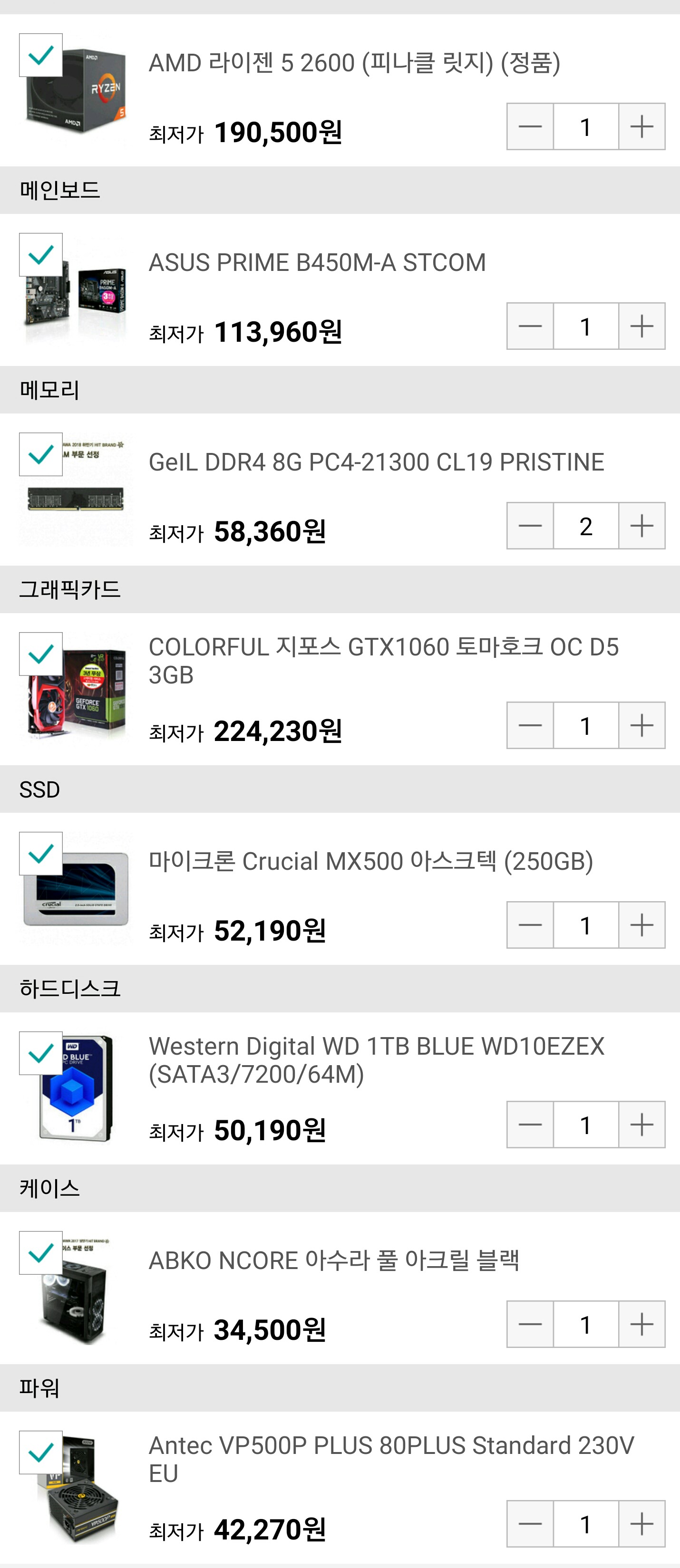
Task: Open Western Digital WD 1TB BLUE item
Action: (376, 1060)
